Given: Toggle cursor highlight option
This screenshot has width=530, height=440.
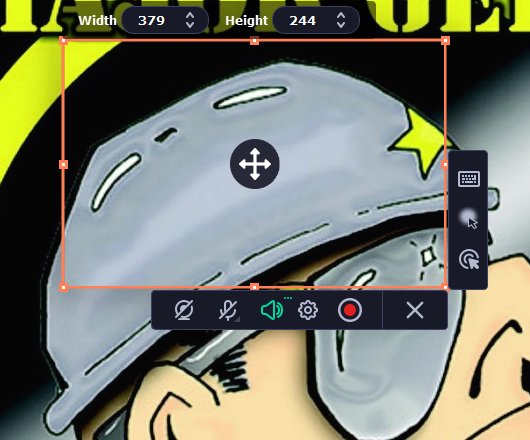Looking at the screenshot, I should click(x=469, y=218).
